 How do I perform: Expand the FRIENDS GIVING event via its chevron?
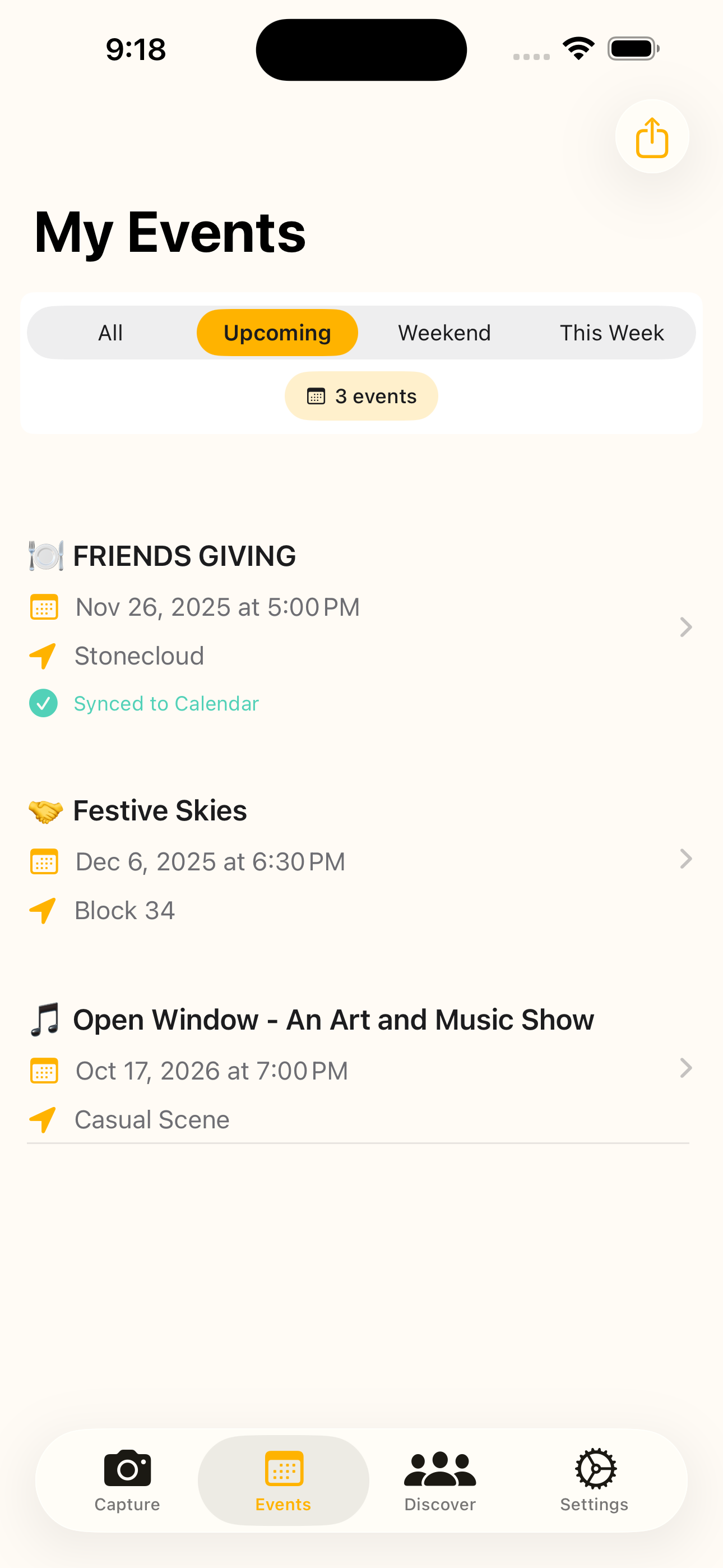(685, 627)
